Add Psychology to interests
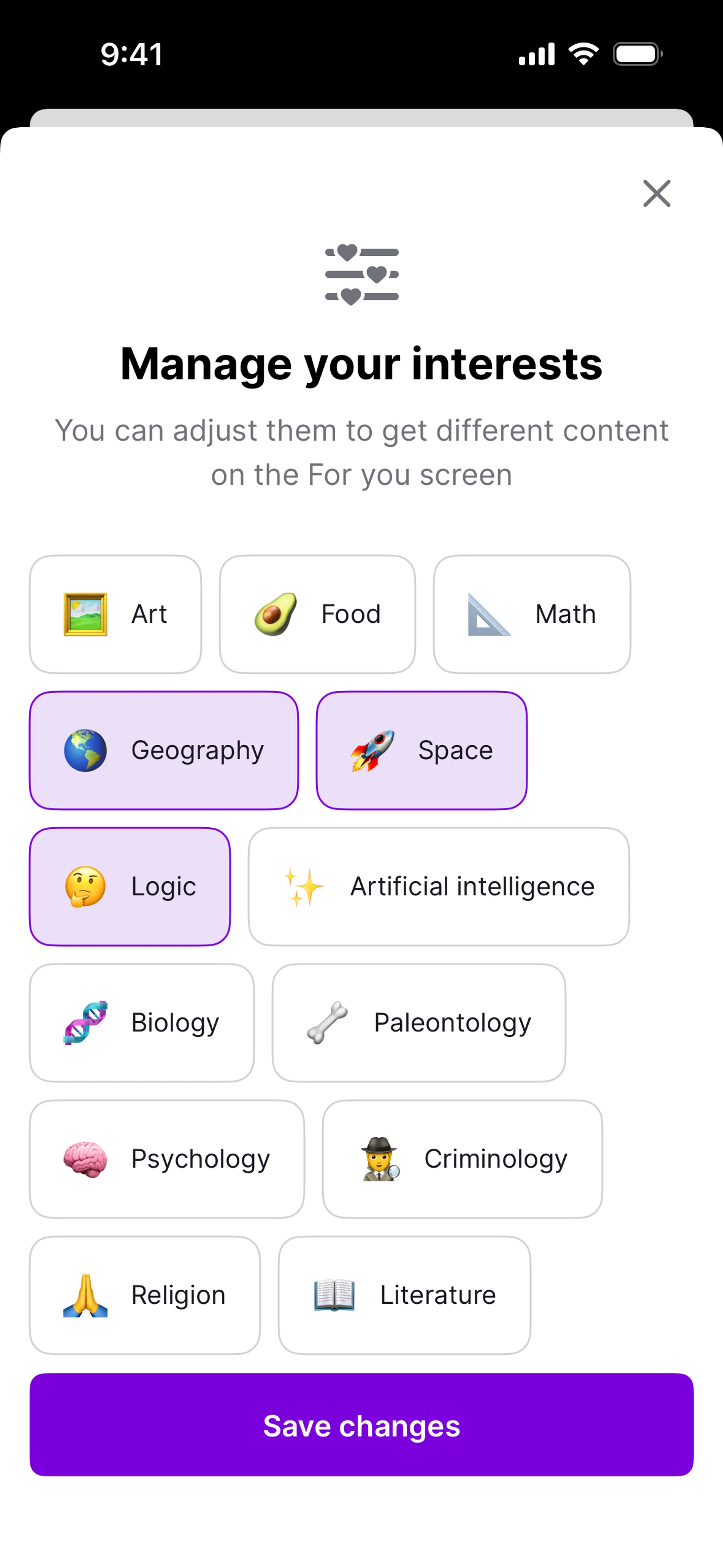Screen dimensions: 723x1568 (x=167, y=1159)
